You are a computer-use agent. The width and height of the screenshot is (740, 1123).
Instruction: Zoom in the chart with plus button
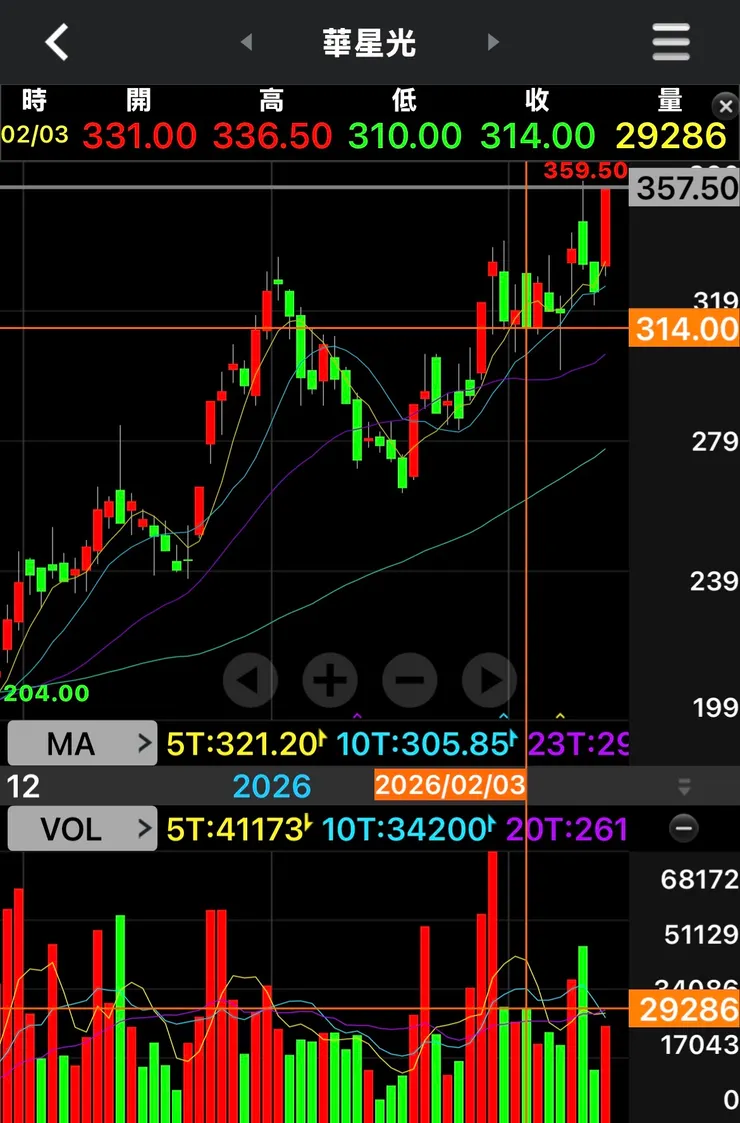(330, 681)
